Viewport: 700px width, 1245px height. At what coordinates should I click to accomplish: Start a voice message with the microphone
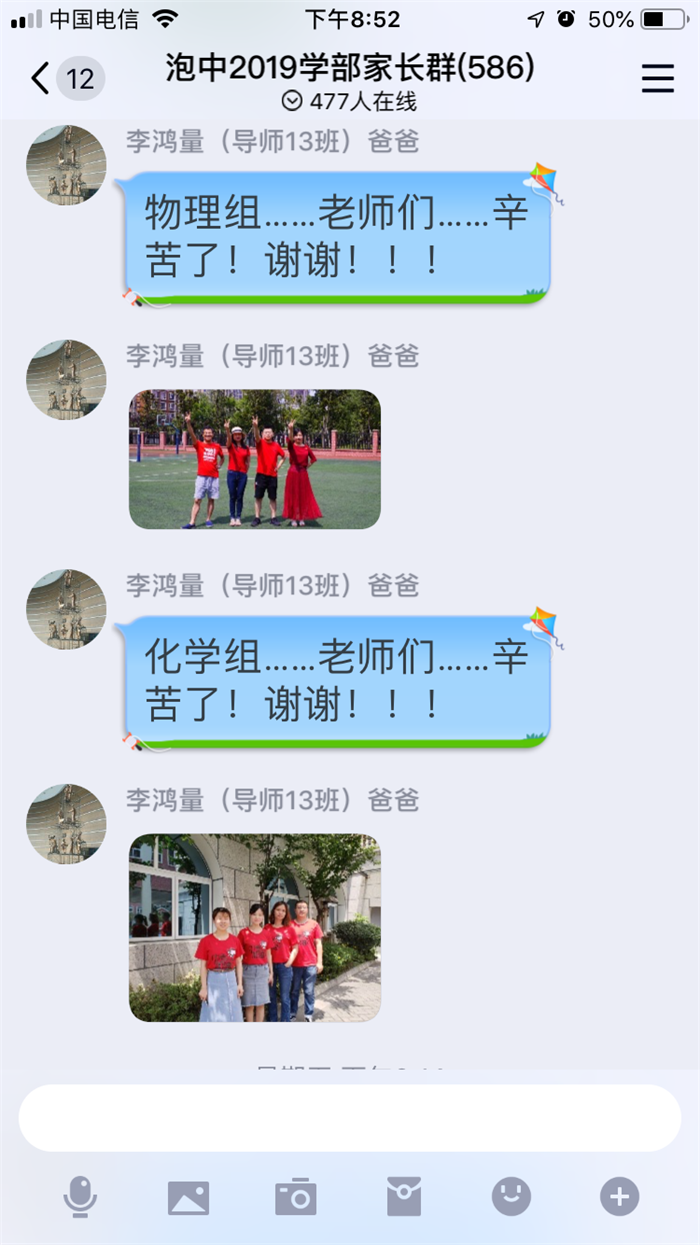(x=81, y=1196)
